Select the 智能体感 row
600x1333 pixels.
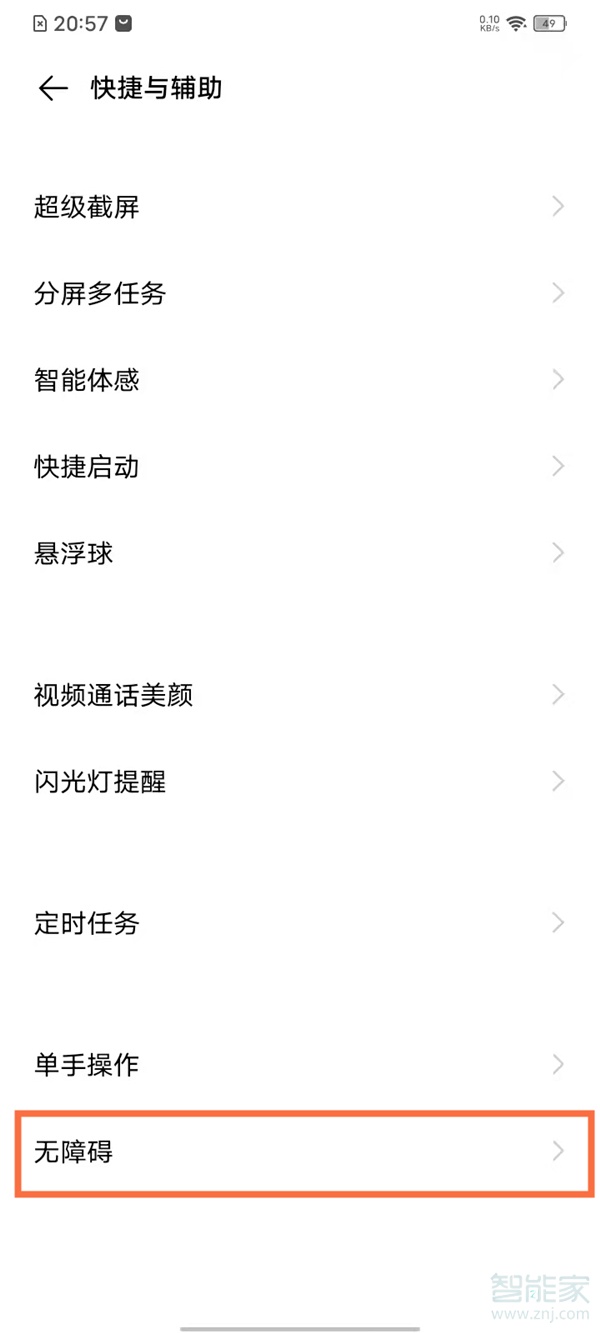[300, 380]
